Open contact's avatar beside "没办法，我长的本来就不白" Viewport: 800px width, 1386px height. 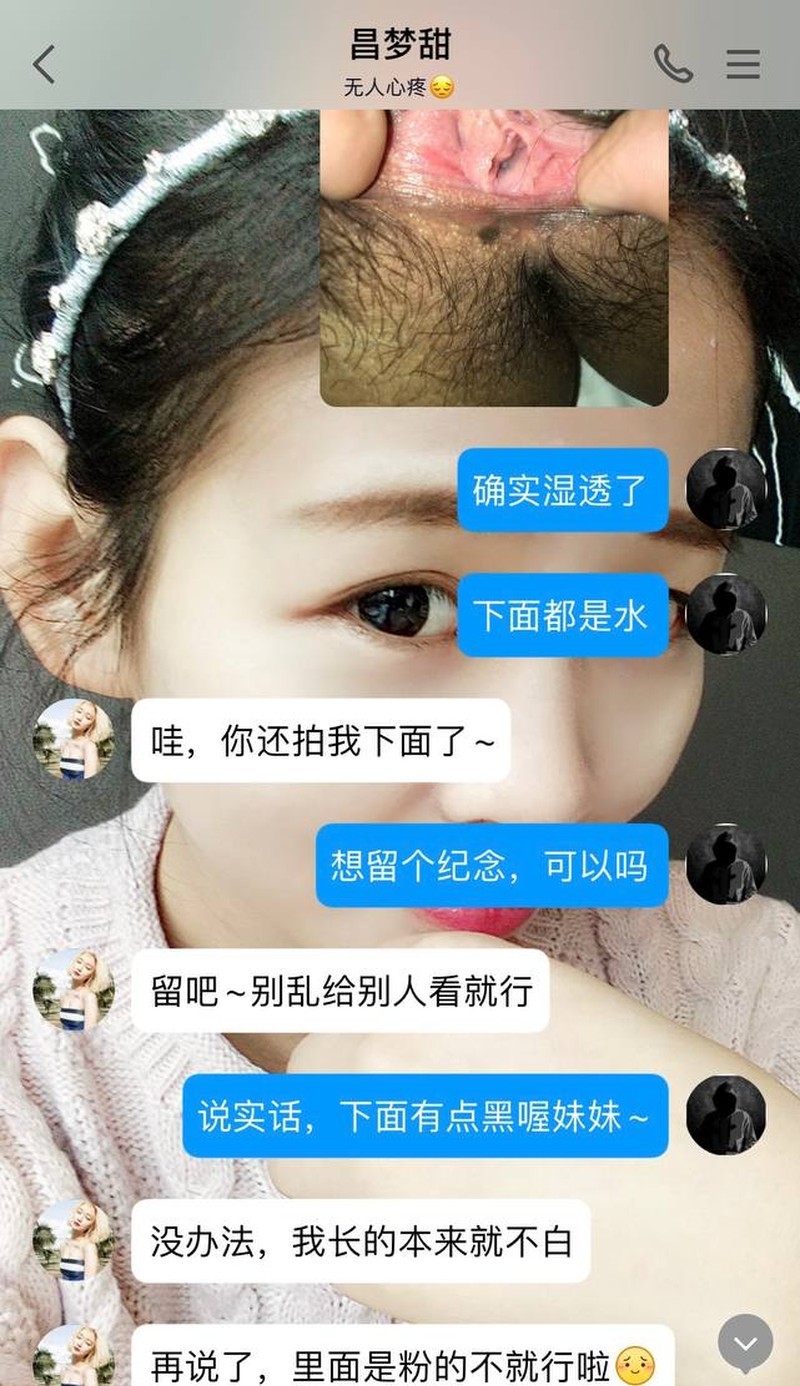(x=73, y=1240)
